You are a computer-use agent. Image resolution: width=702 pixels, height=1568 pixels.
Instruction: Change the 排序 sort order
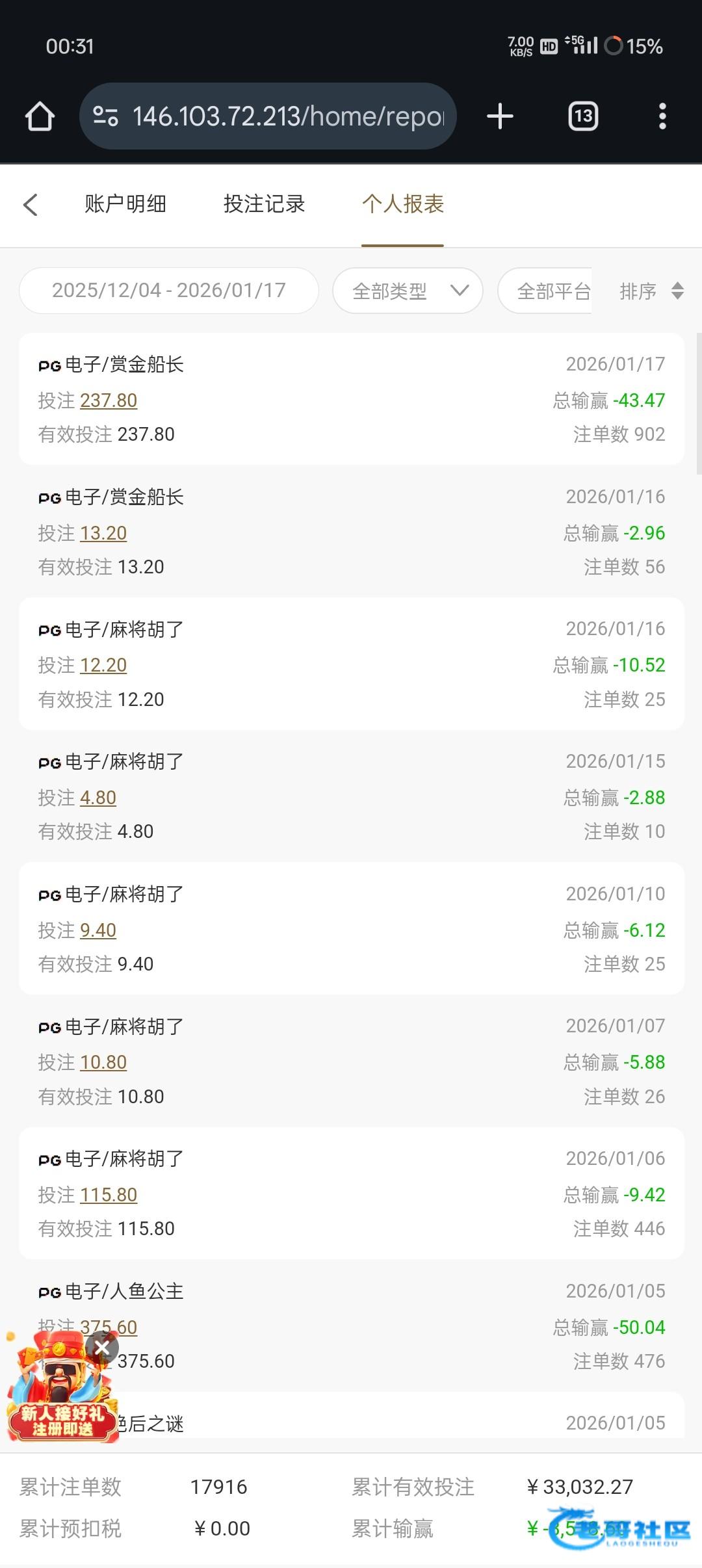(651, 291)
